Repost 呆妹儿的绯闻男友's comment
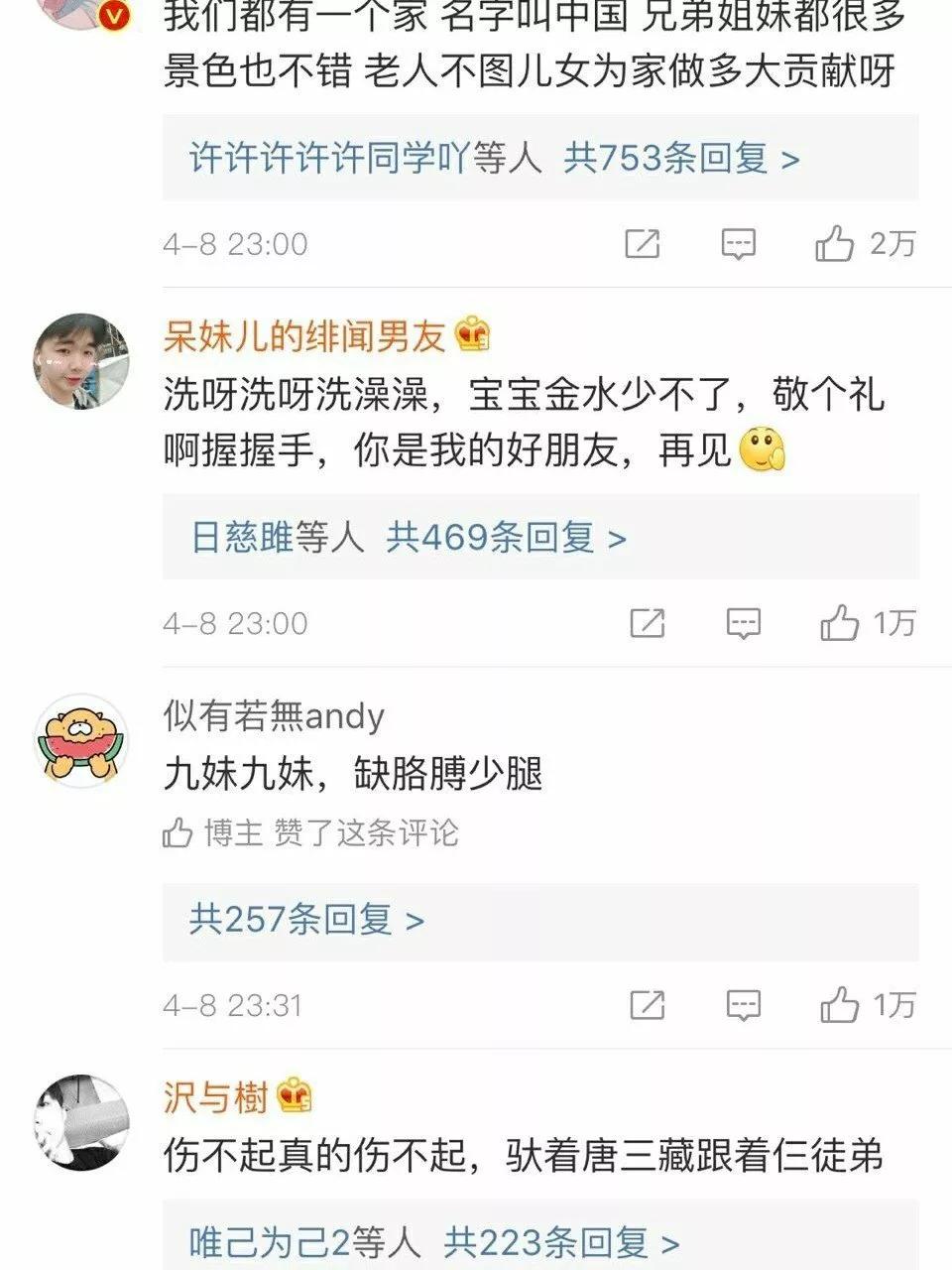This screenshot has height=1270, width=952. (x=648, y=624)
